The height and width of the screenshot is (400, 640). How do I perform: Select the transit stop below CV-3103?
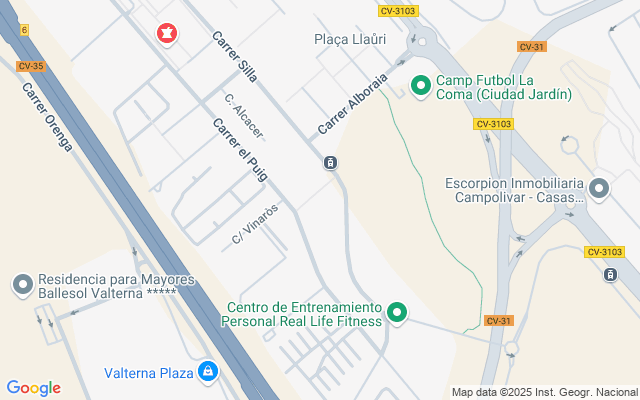pyautogui.click(x=611, y=275)
